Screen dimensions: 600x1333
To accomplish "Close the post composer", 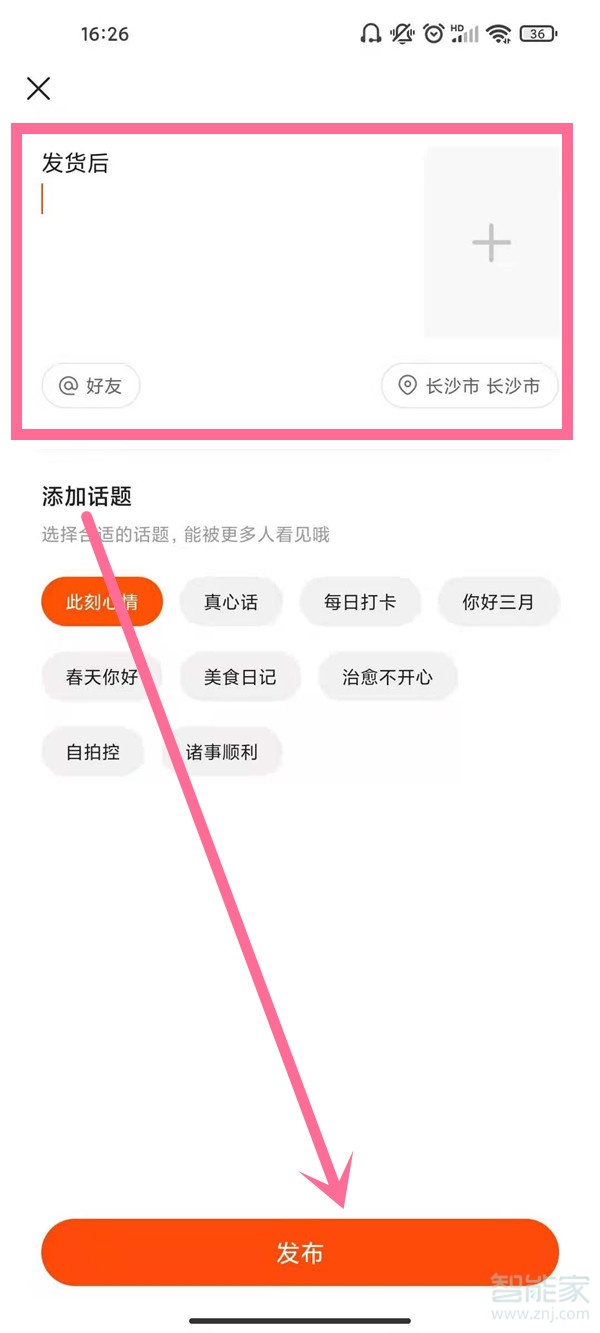I will tap(38, 88).
